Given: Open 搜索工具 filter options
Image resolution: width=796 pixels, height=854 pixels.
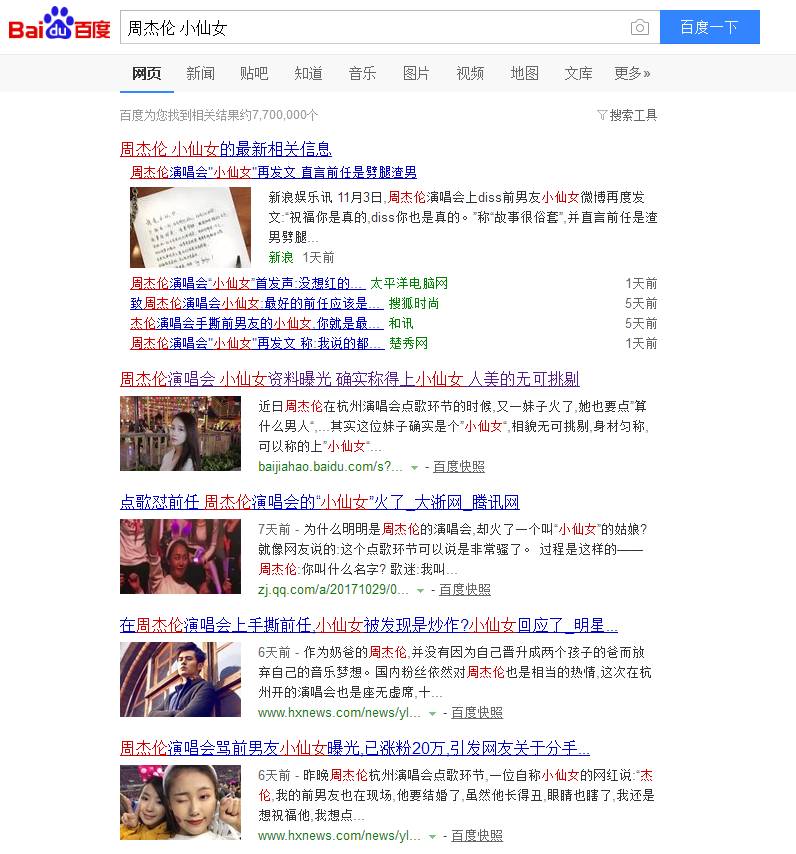Looking at the screenshot, I should (x=627, y=115).
